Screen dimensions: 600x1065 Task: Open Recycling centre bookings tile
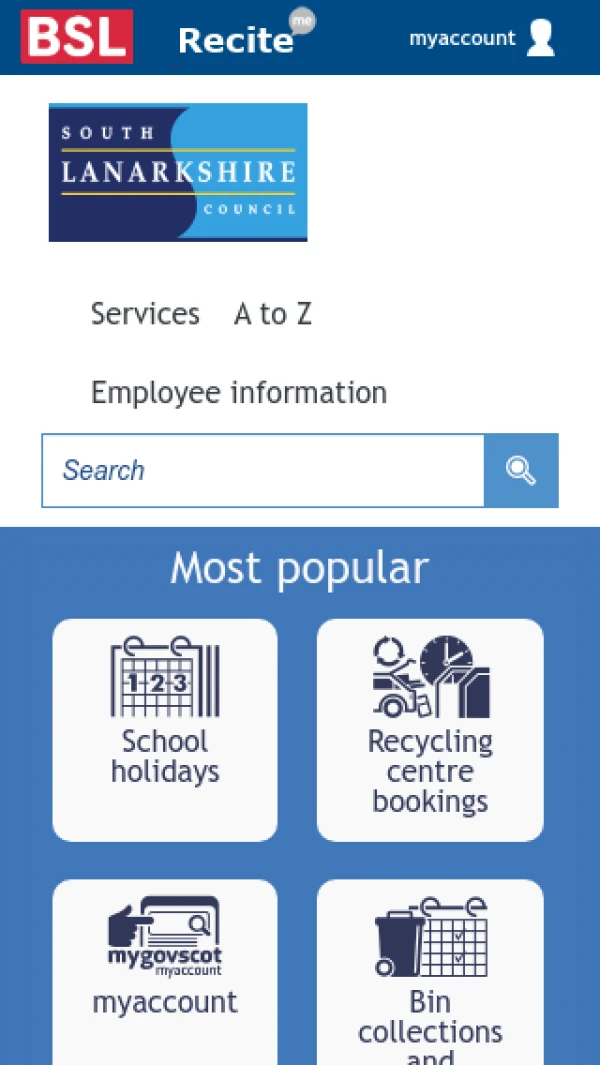click(x=430, y=729)
